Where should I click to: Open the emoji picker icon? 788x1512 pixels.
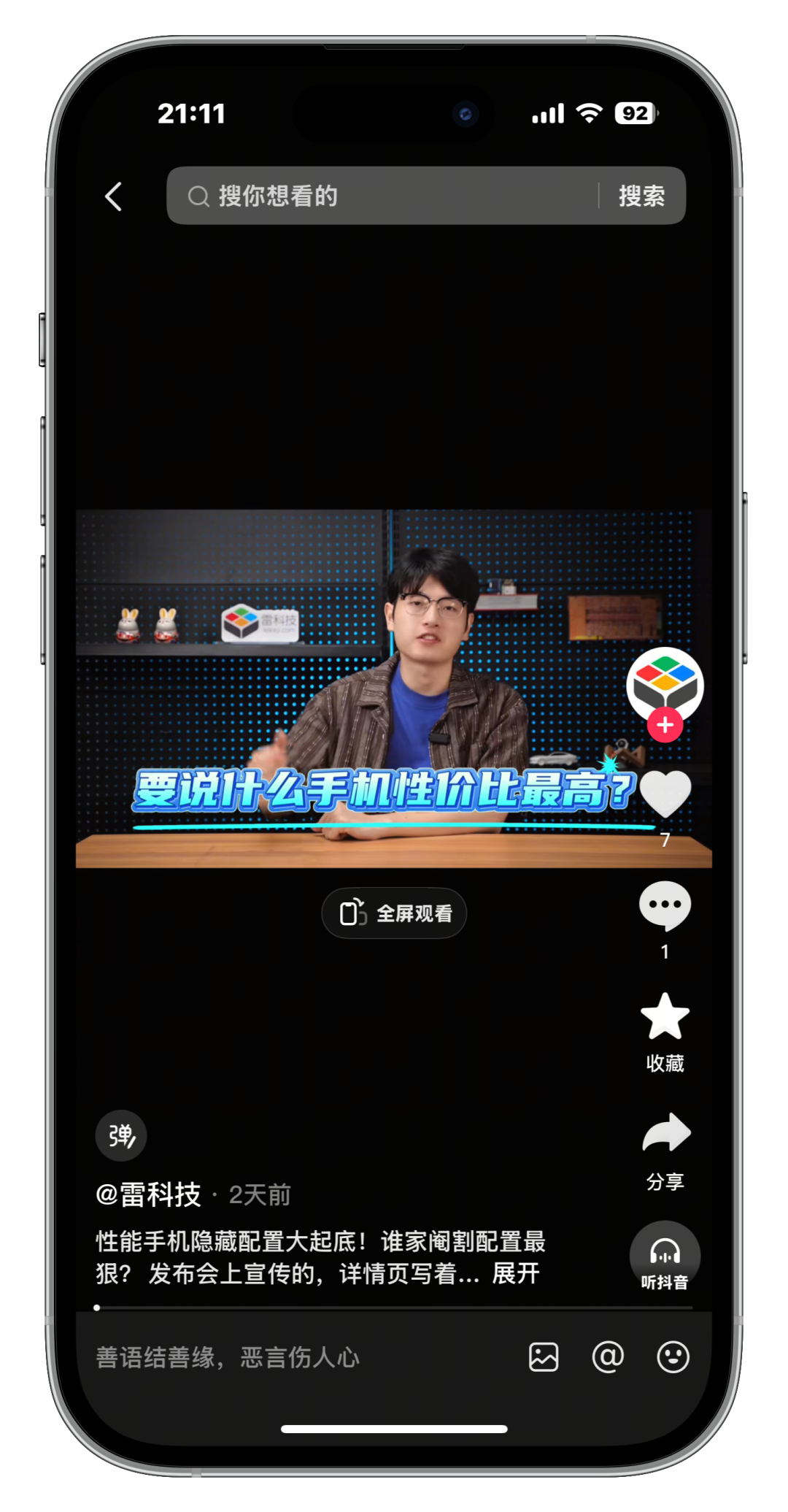(673, 1357)
